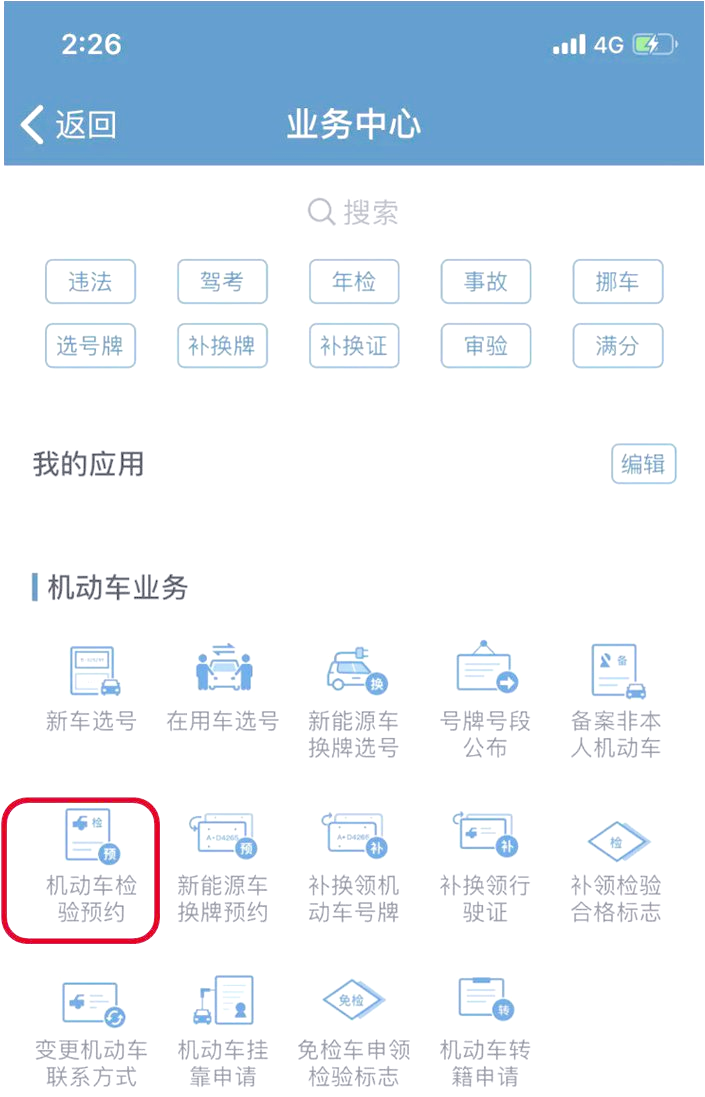Open 补换领行驶证
Image resolution: width=705 pixels, height=1097 pixels.
coord(485,865)
